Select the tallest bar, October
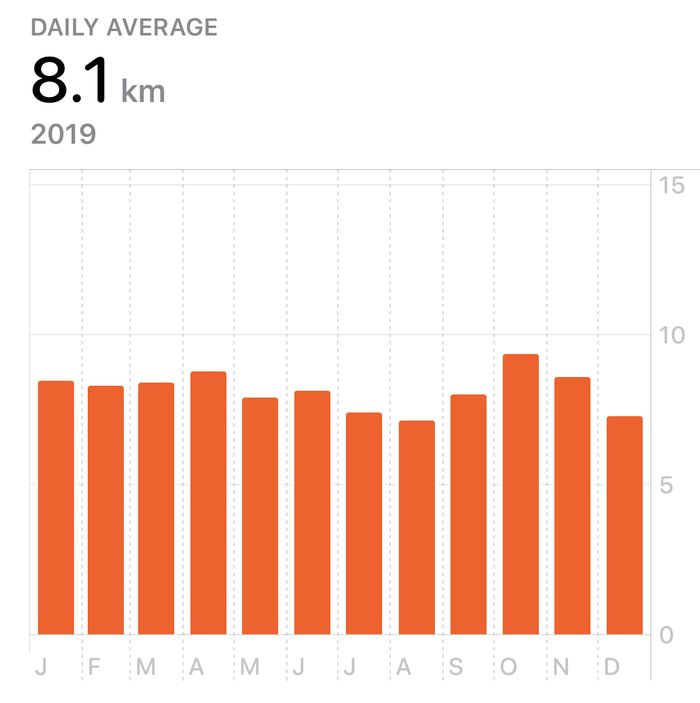 click(x=520, y=495)
